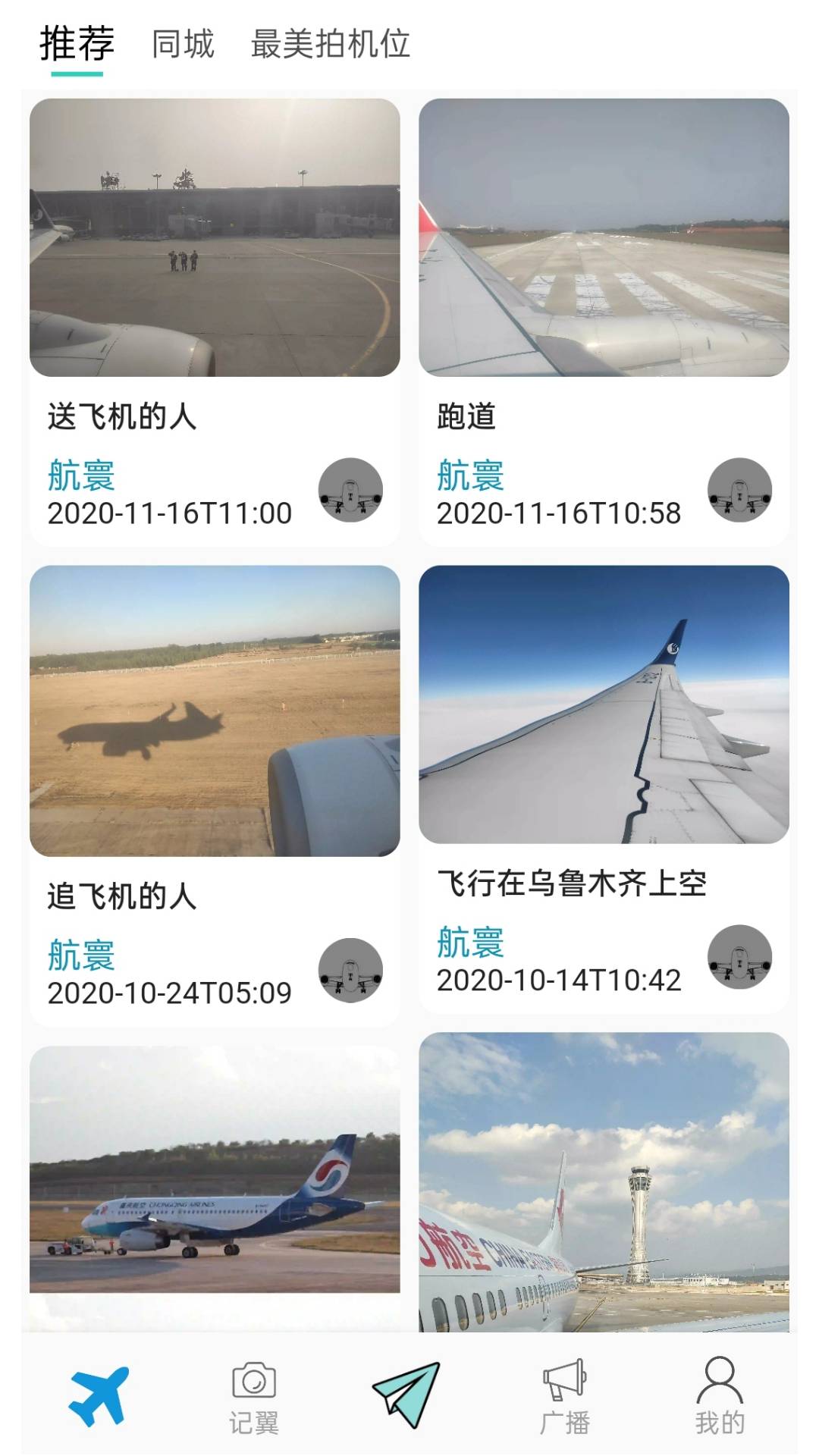
Task: View the 追飞机的人 post
Action: click(215, 711)
